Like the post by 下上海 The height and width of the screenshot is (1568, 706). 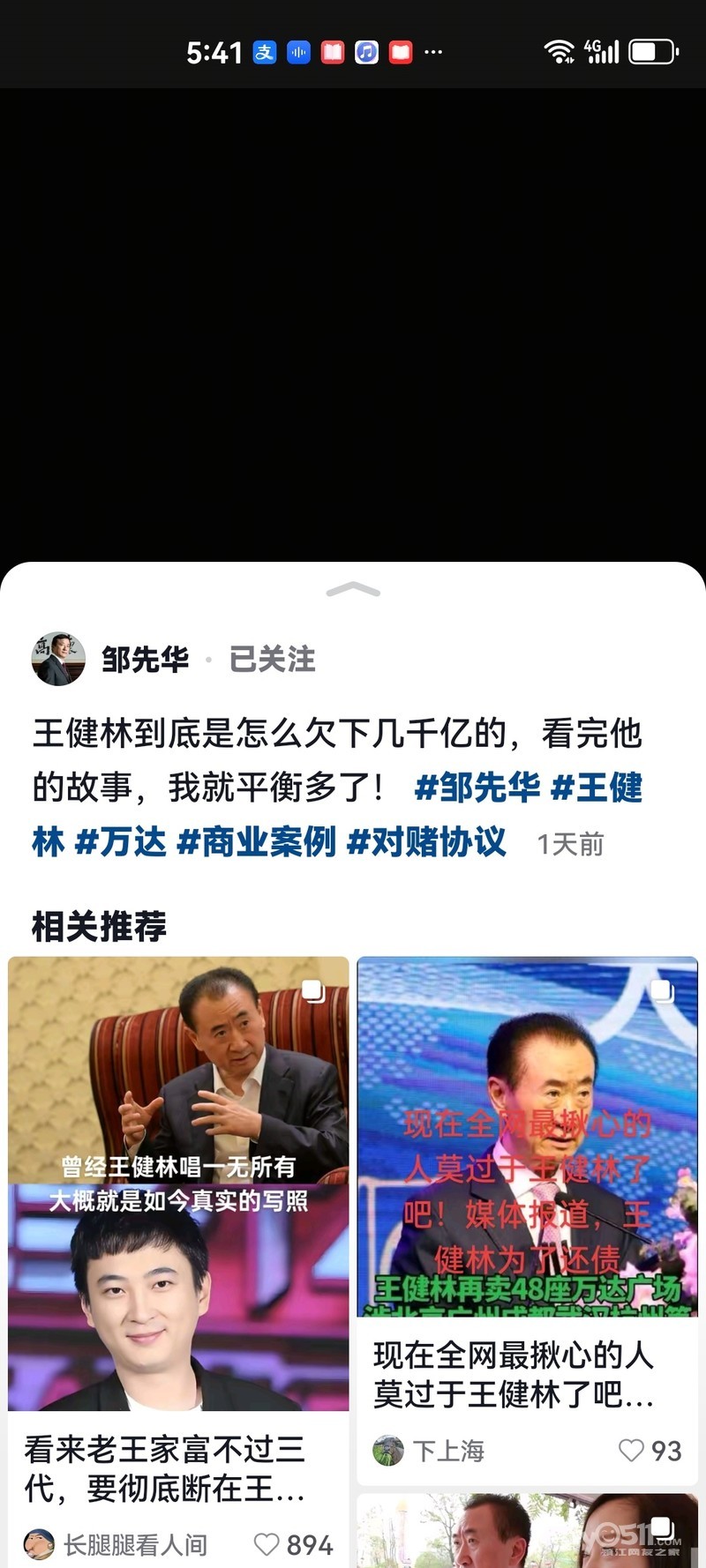631,1451
